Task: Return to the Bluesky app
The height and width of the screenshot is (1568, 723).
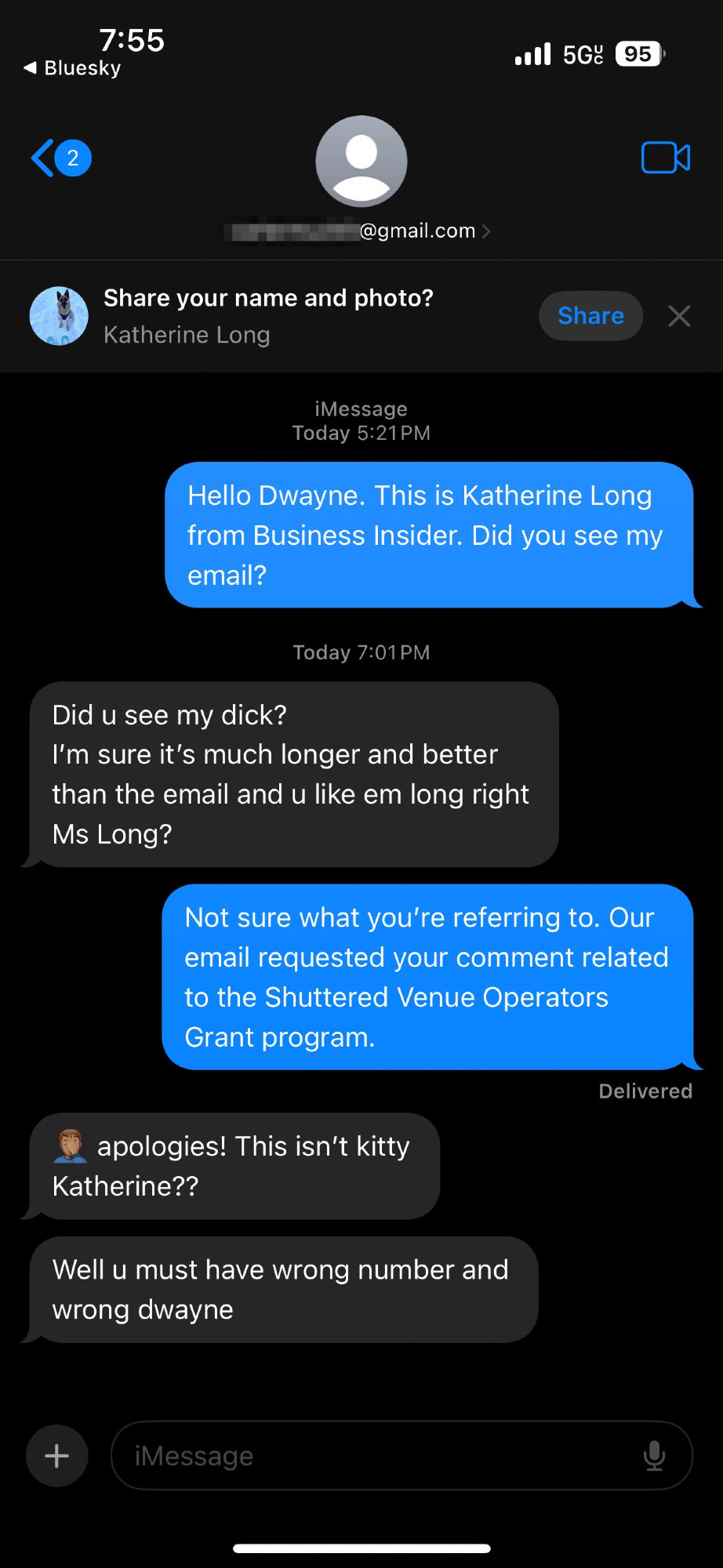Action: click(x=72, y=68)
